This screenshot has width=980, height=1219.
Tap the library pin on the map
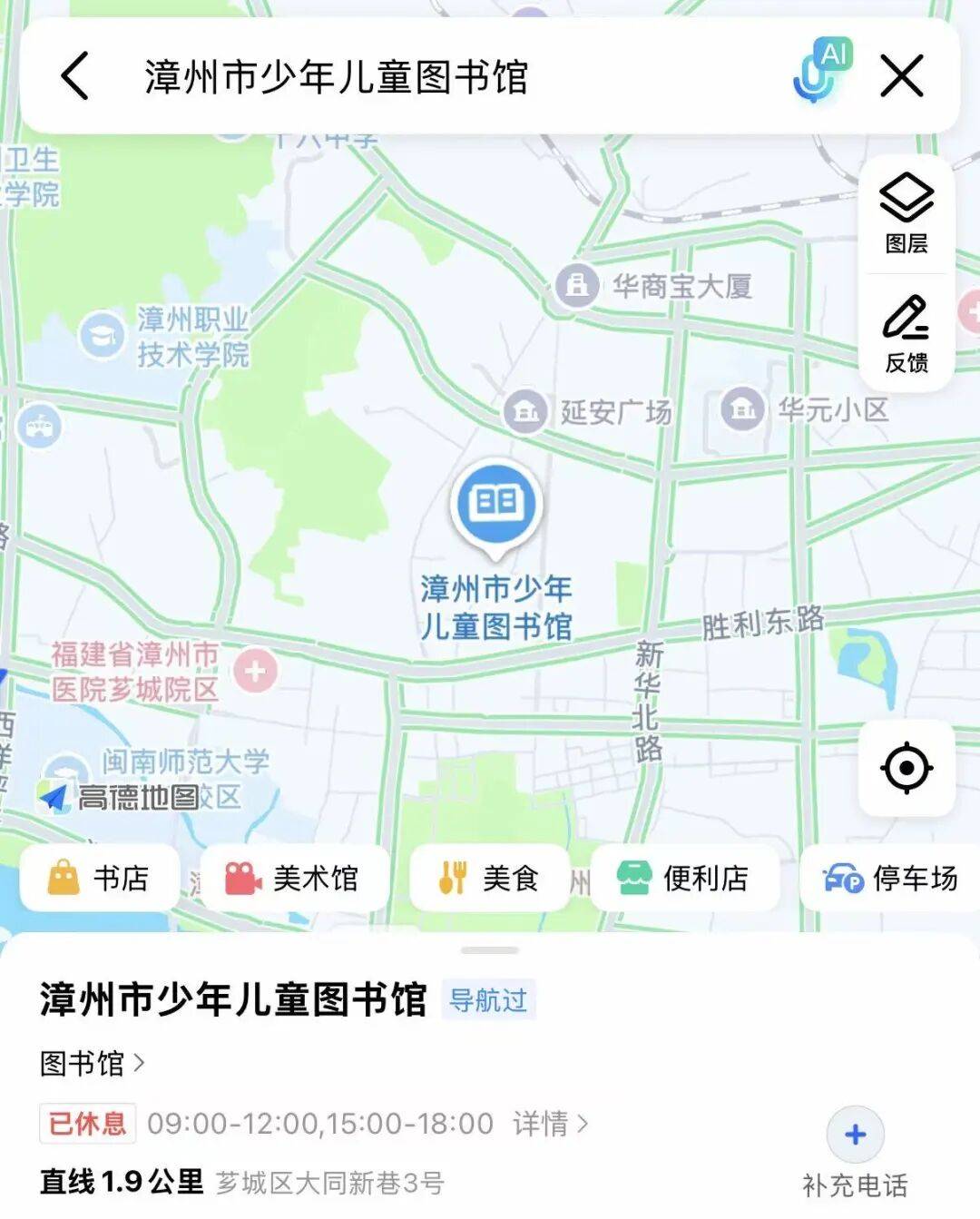[x=495, y=505]
